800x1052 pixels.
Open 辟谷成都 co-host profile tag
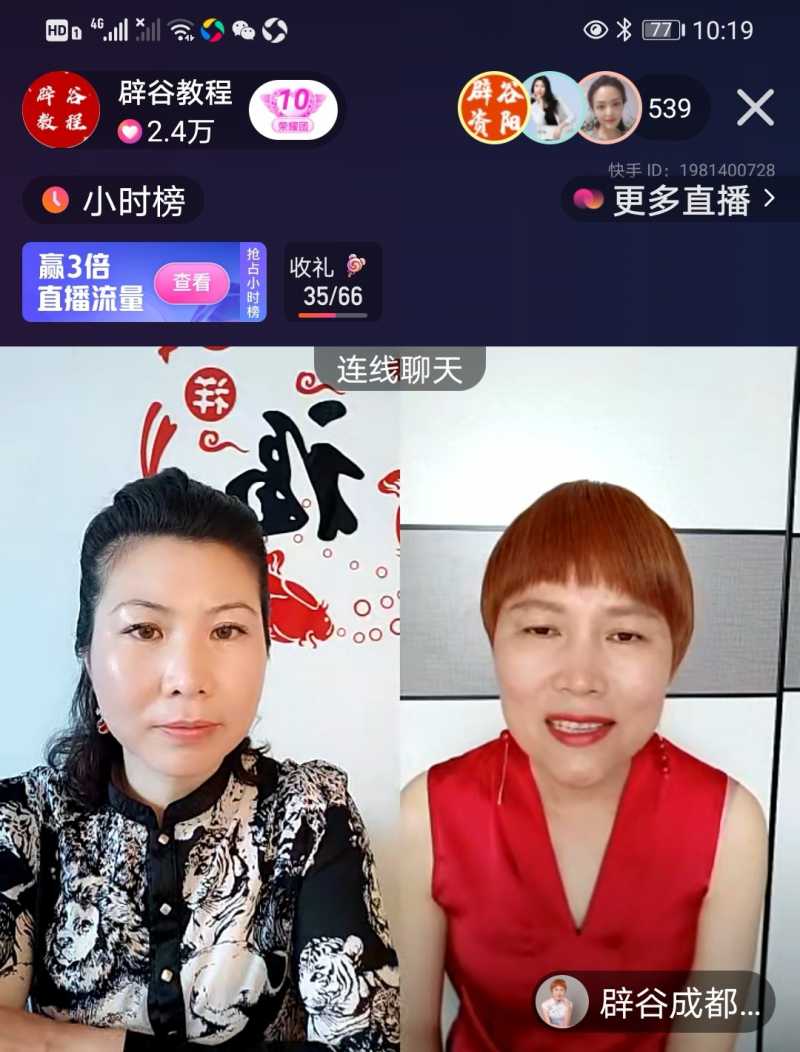click(656, 1002)
